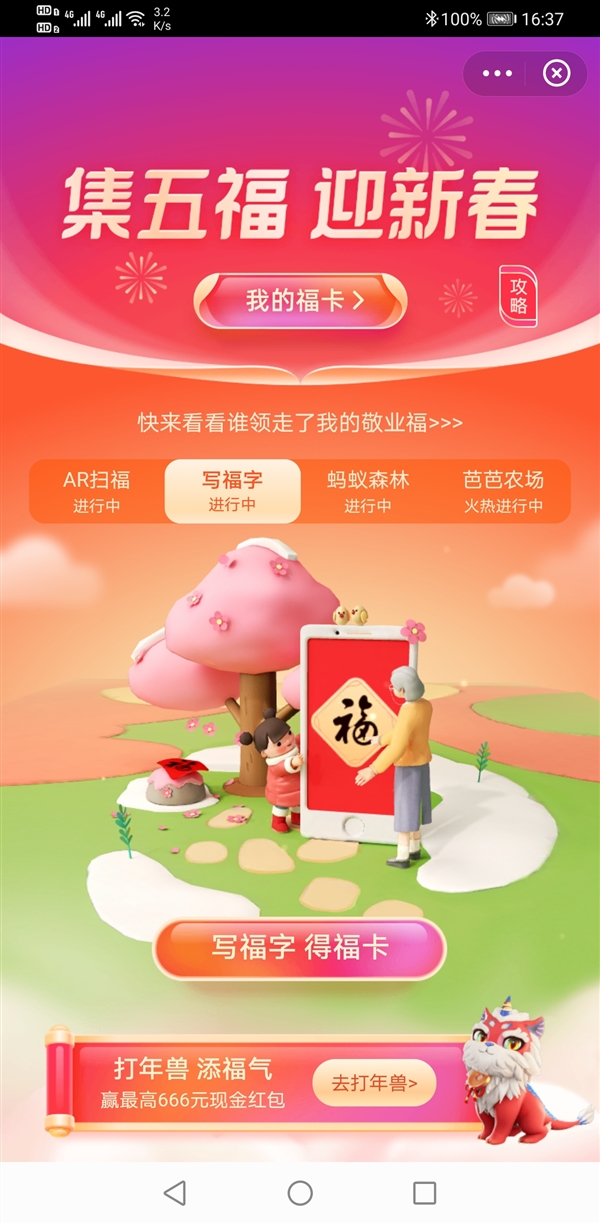The image size is (600, 1224).
Task: Select the 写福字 tab
Action: (x=232, y=490)
